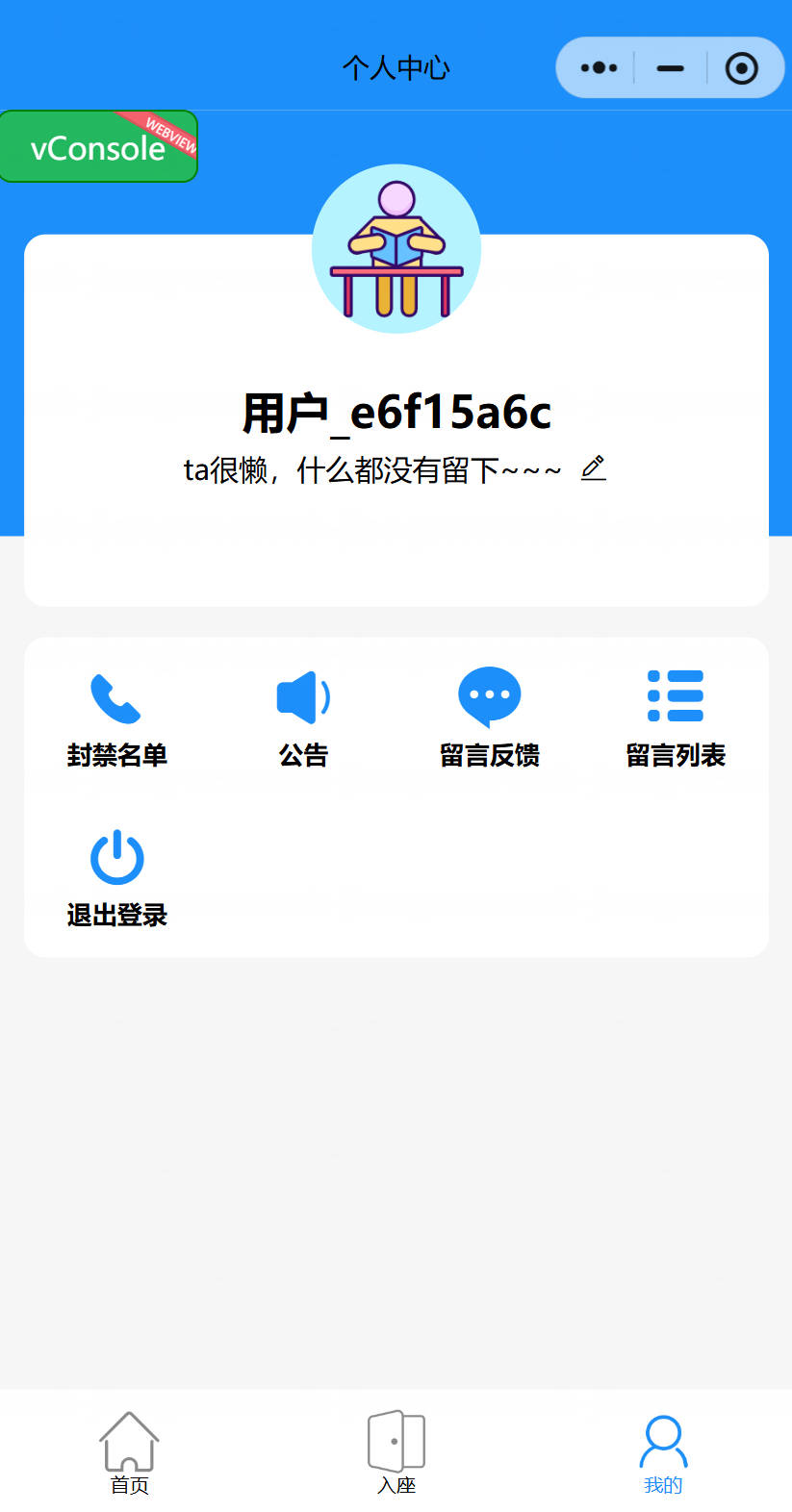This screenshot has height=1512, width=792.
Task: Edit the profile signature with the pencil icon
Action: [x=594, y=468]
